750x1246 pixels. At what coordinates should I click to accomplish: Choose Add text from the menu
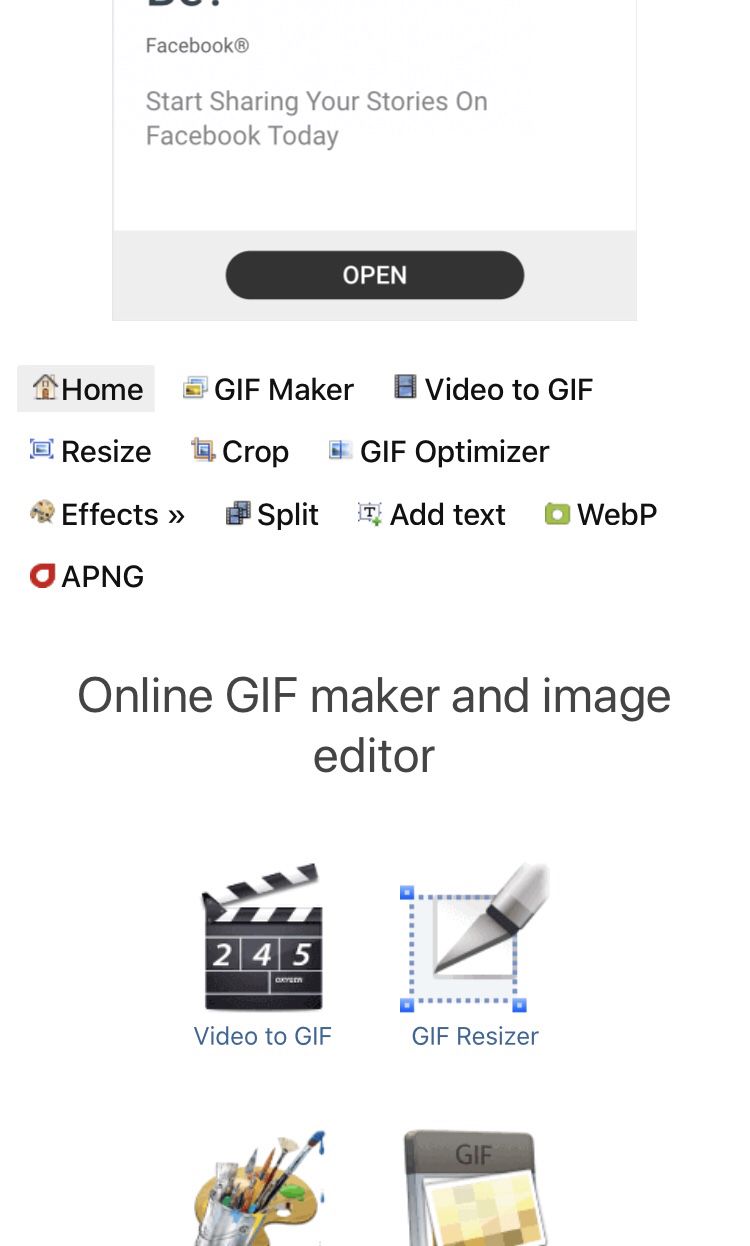point(432,515)
